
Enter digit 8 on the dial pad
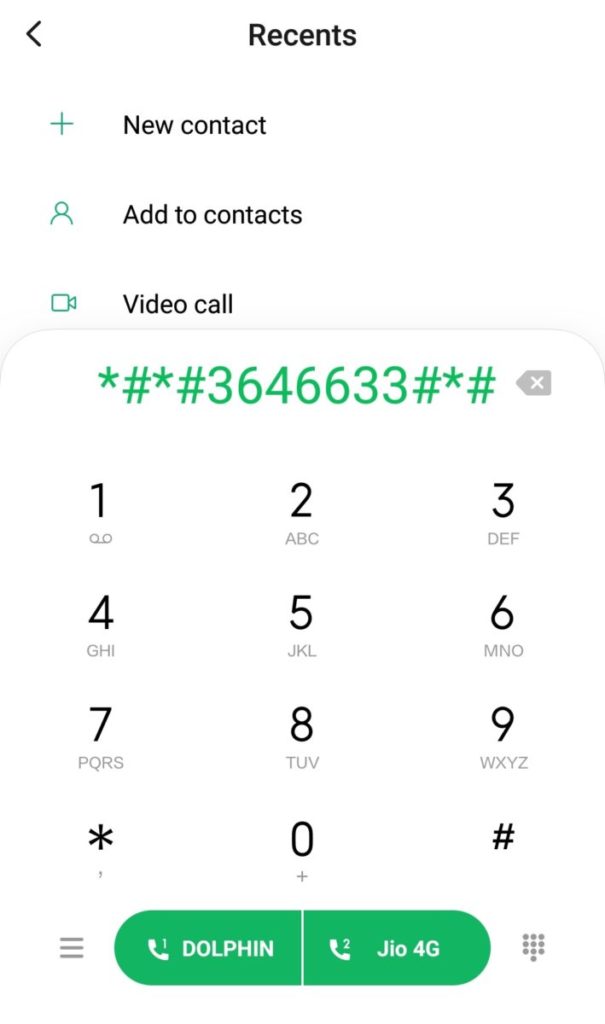point(301,733)
